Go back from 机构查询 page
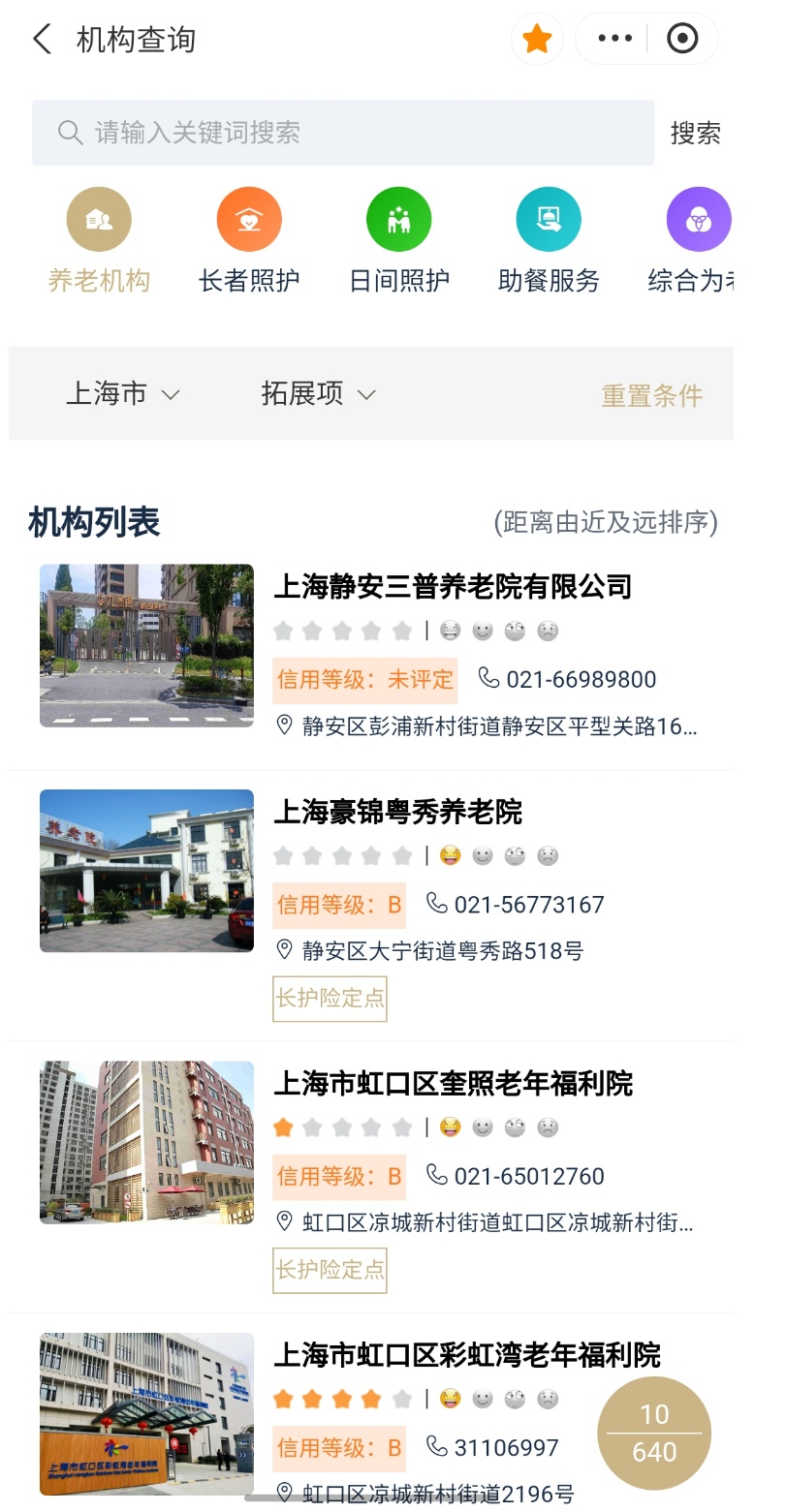This screenshot has width=786, height=1512. 42,40
